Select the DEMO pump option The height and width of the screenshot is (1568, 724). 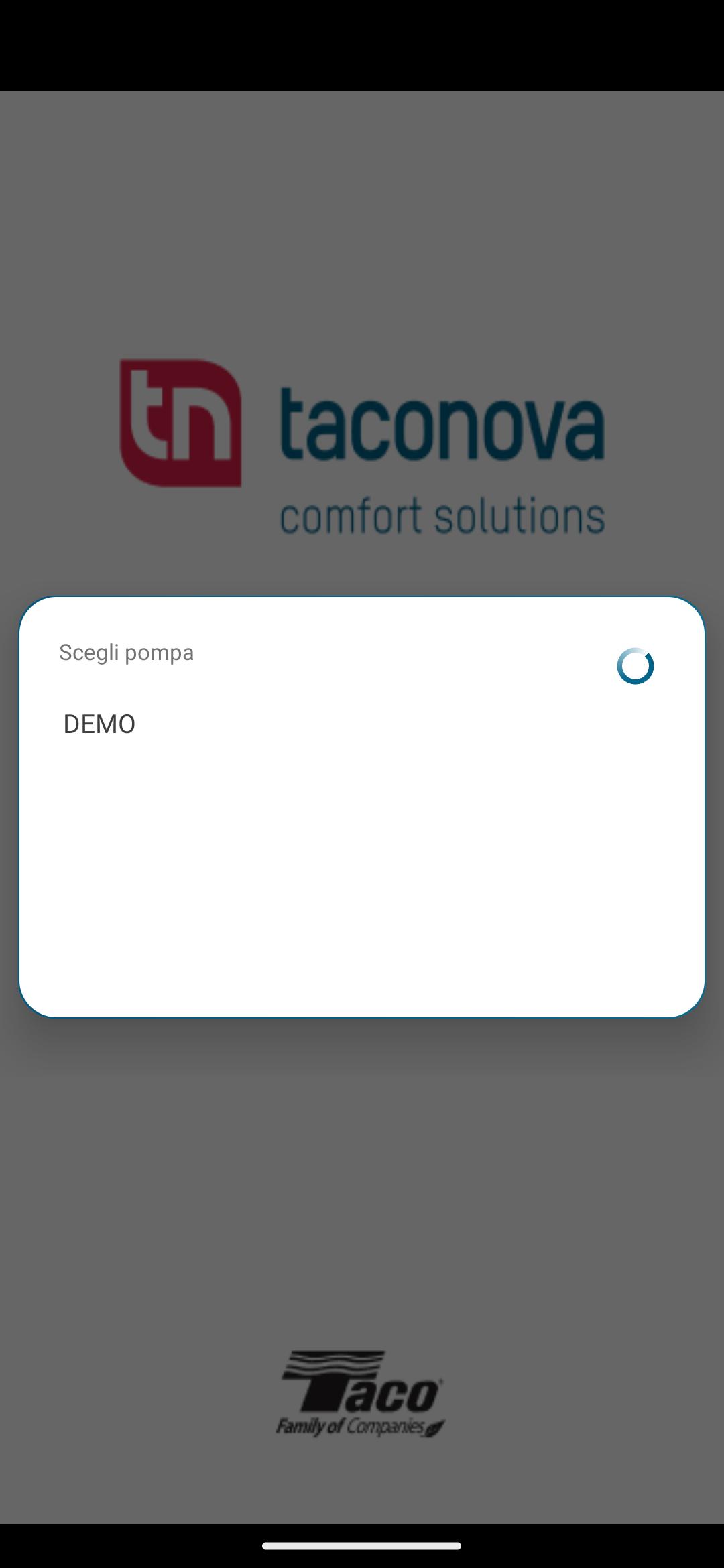[x=362, y=724]
